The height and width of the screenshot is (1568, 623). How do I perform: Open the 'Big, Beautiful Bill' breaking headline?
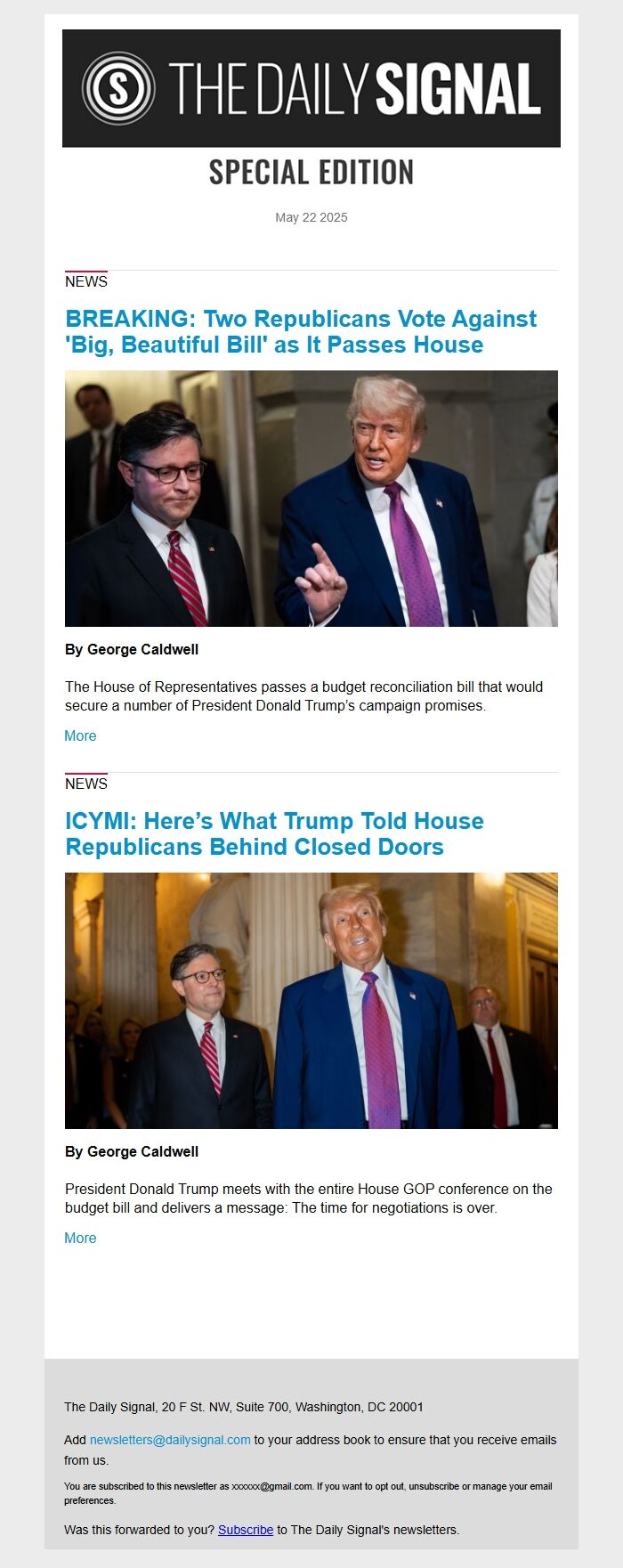(301, 331)
